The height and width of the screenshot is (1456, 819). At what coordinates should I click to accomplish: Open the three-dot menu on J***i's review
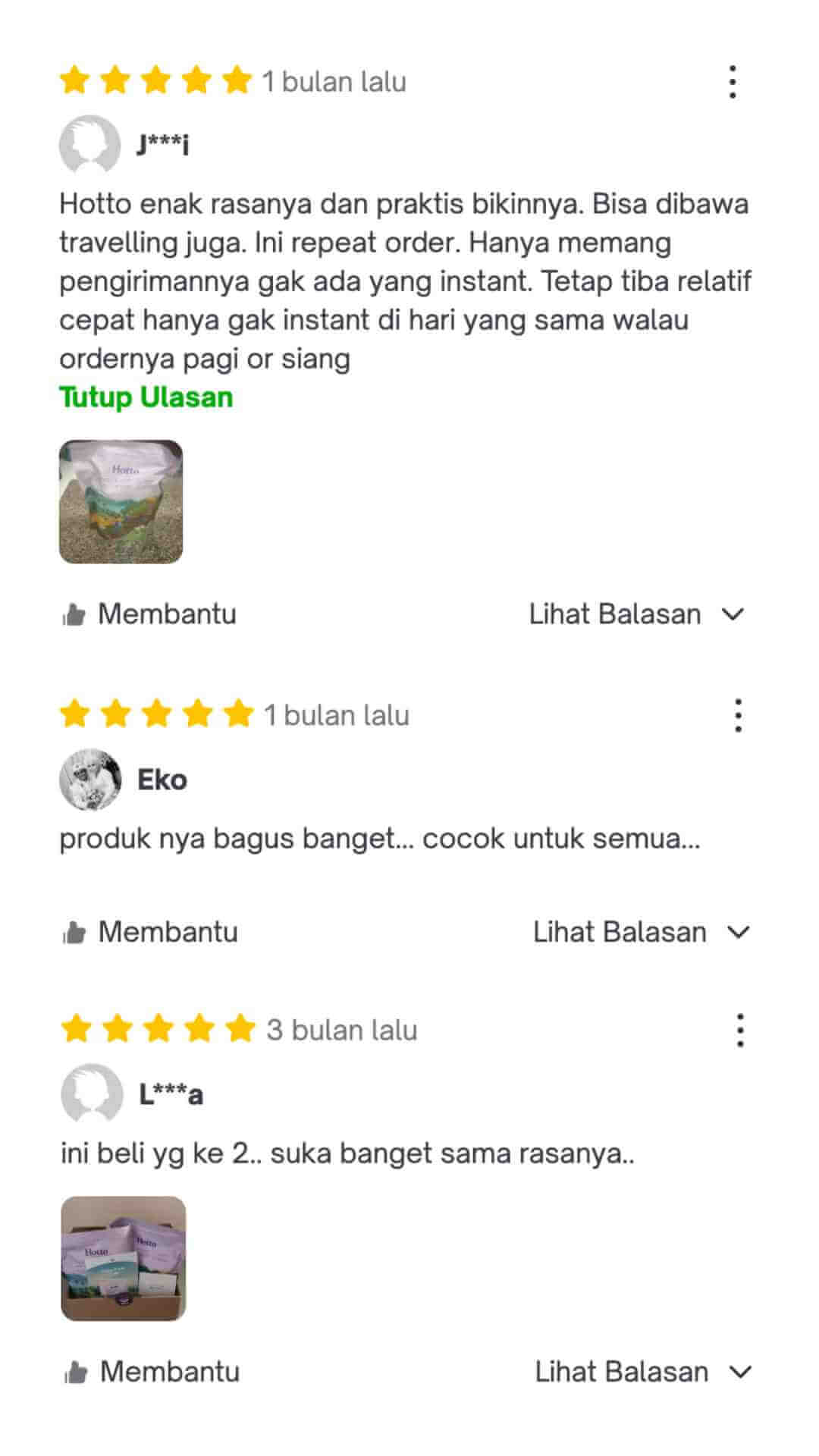tap(732, 82)
